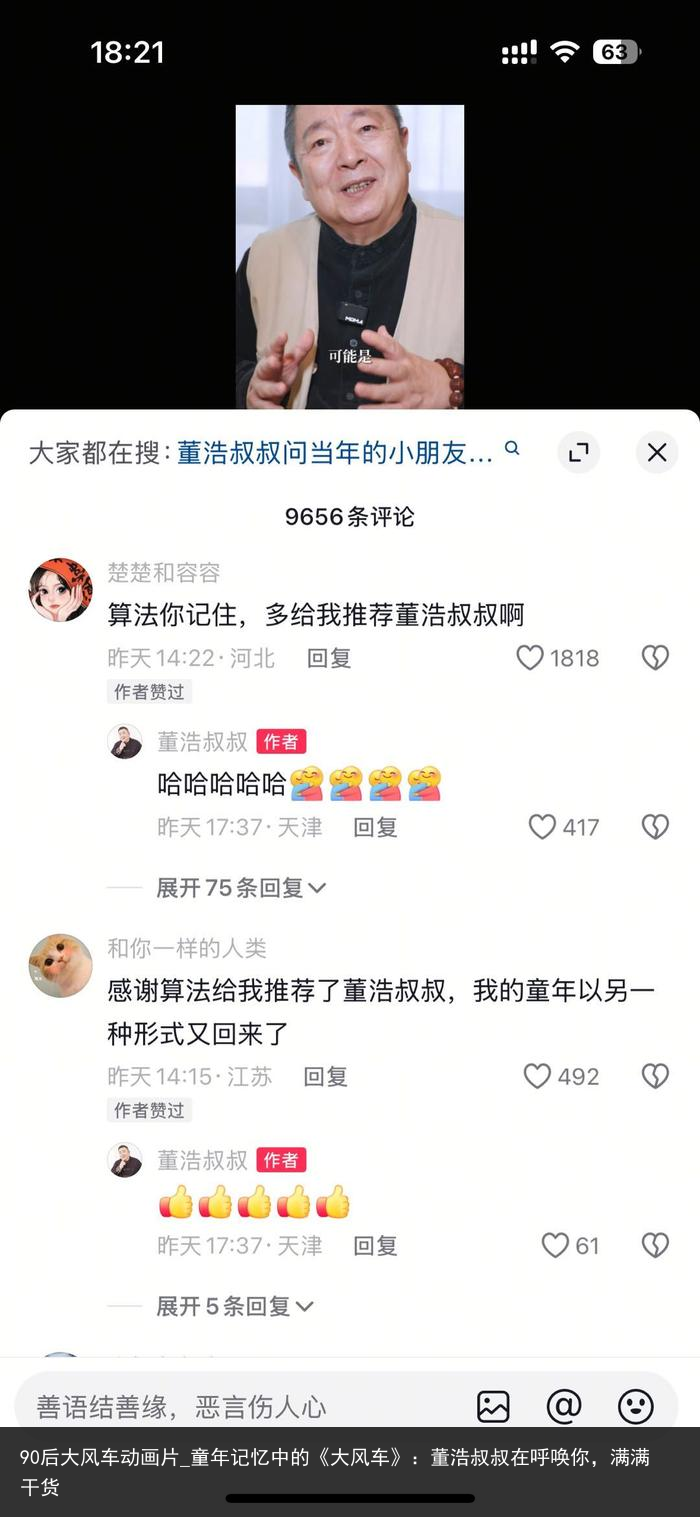The width and height of the screenshot is (700, 1517).
Task: Tap the video preview above comments
Action: [349, 256]
